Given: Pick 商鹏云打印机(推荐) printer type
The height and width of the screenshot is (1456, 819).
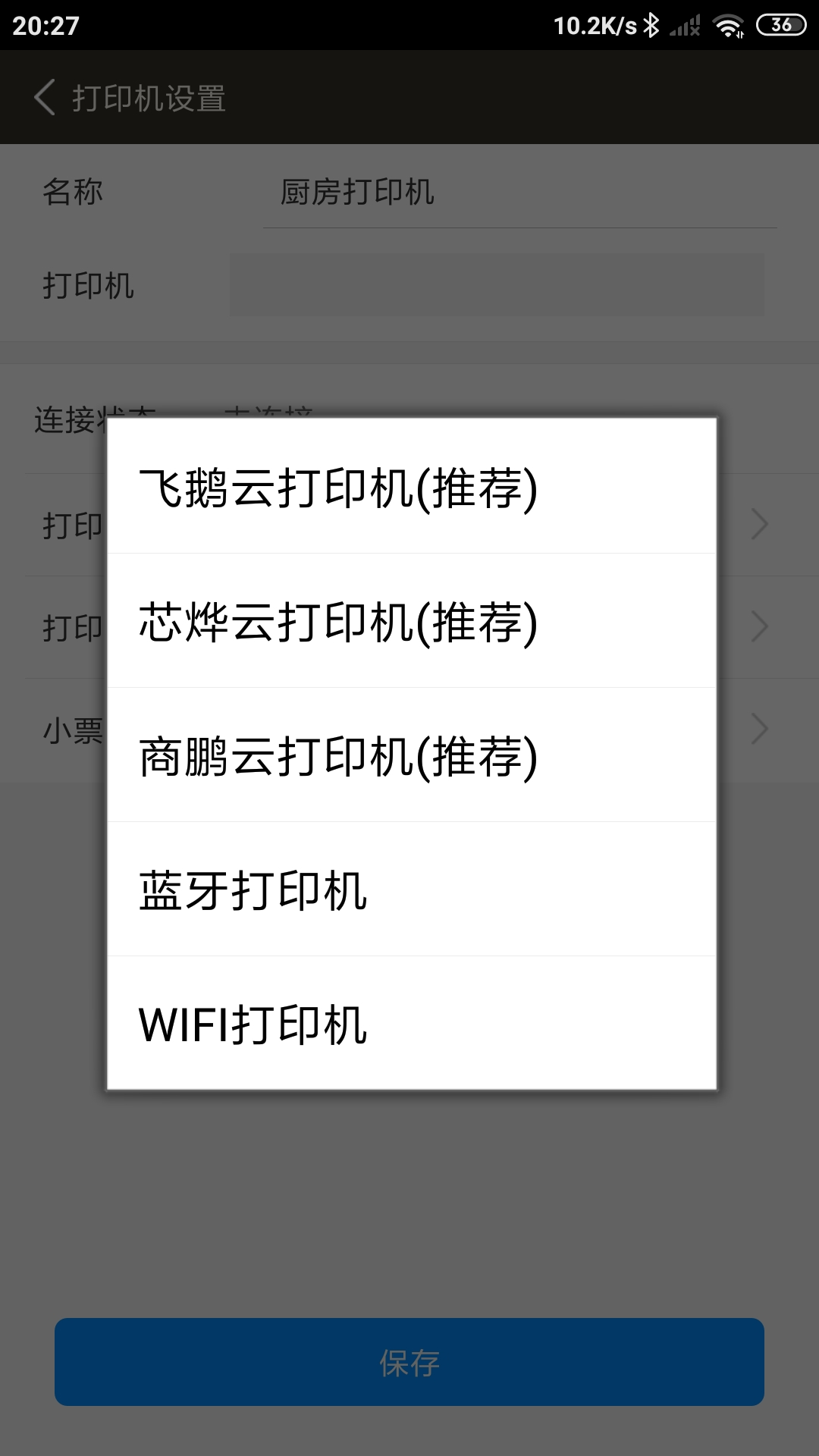Looking at the screenshot, I should pyautogui.click(x=412, y=755).
